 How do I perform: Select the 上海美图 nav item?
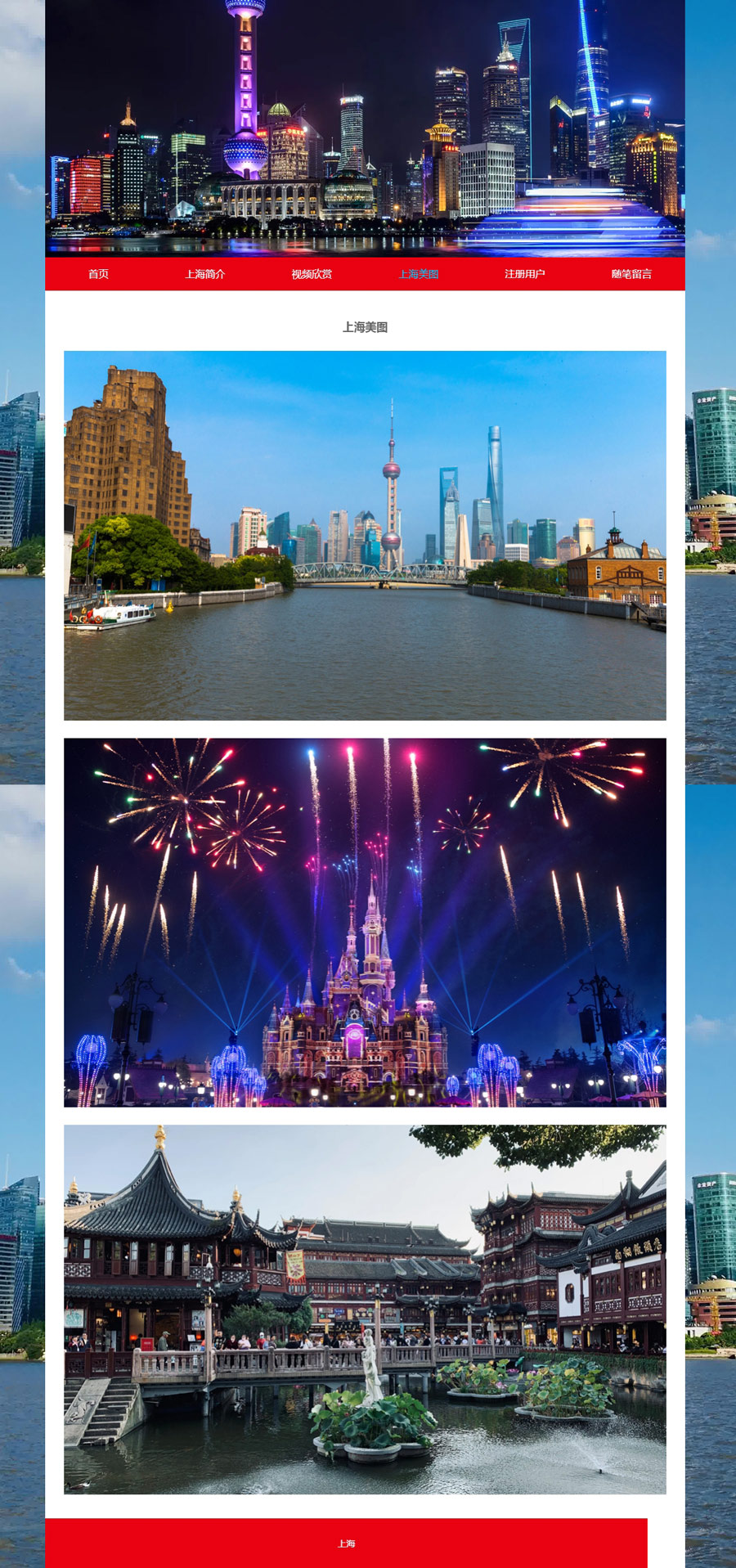tap(419, 274)
